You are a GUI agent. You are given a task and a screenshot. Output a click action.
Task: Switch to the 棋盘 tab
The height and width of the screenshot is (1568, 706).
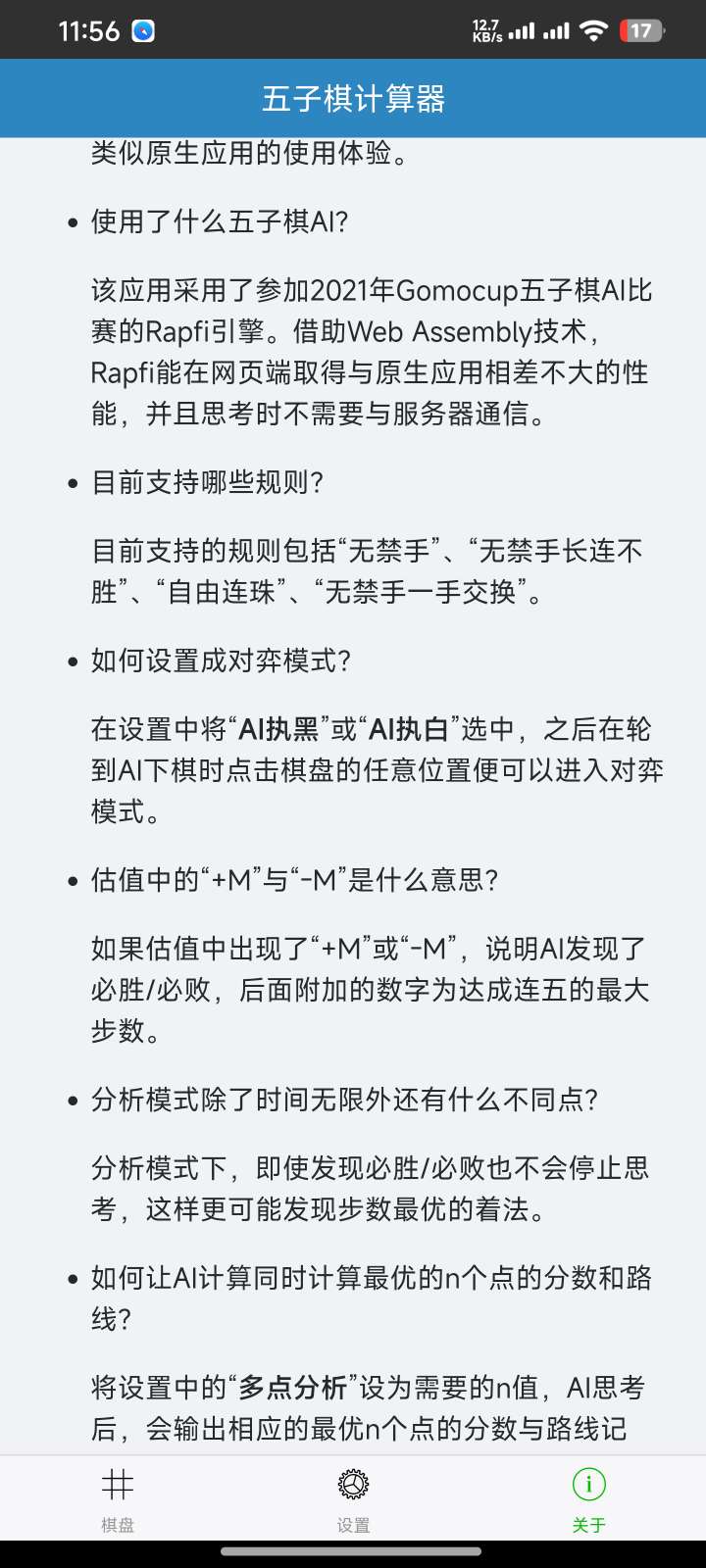118,1498
